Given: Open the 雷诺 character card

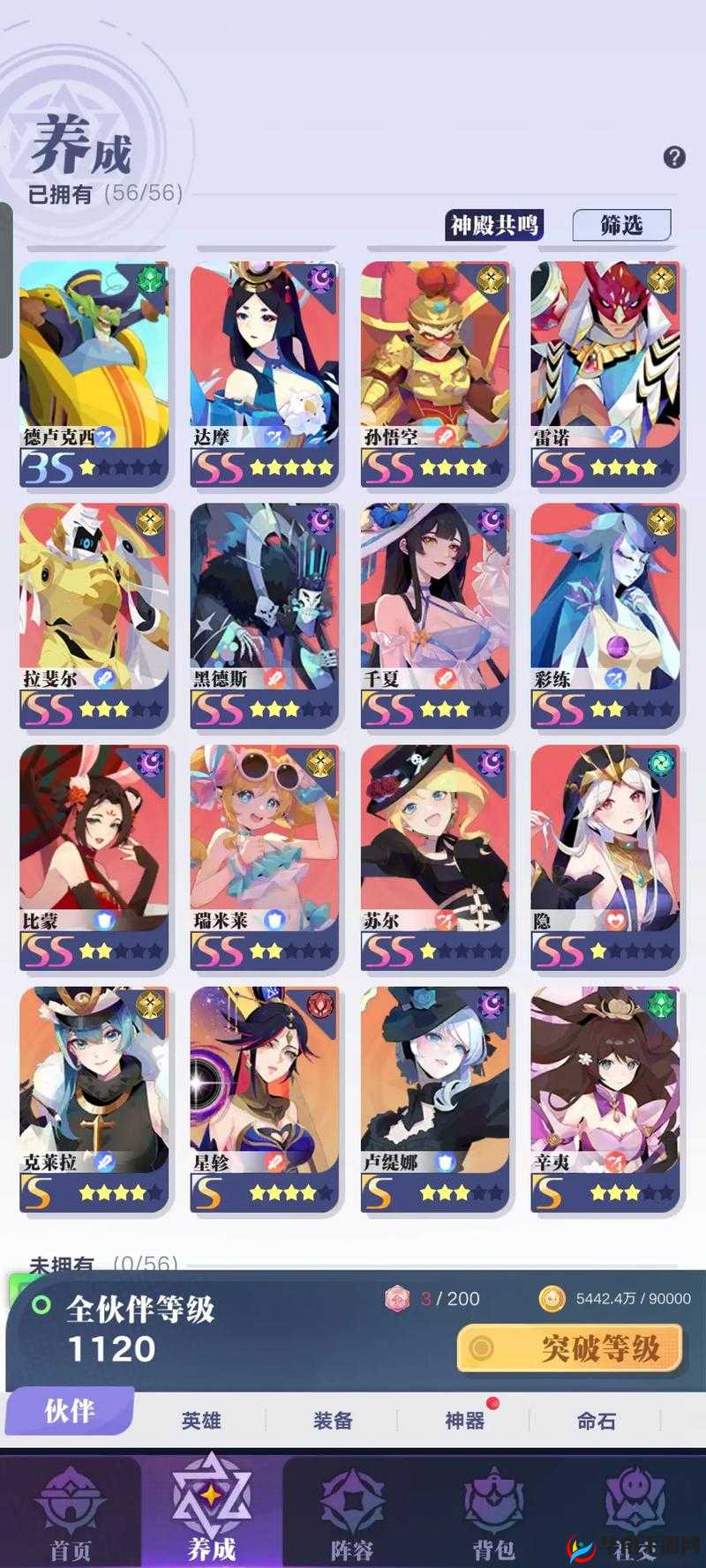Looking at the screenshot, I should tap(605, 370).
